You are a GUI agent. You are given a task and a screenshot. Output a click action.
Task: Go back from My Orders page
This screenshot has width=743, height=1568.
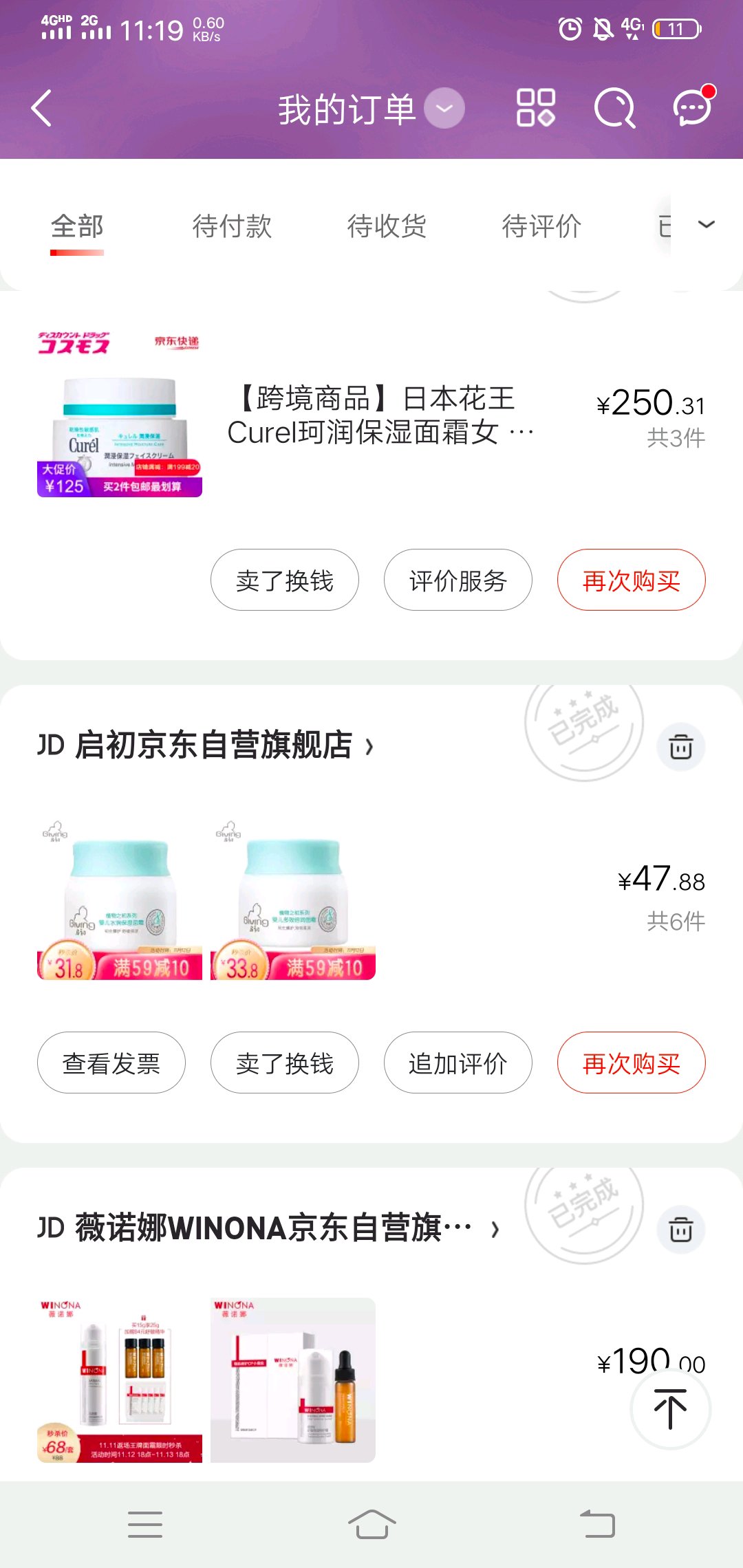click(x=41, y=109)
